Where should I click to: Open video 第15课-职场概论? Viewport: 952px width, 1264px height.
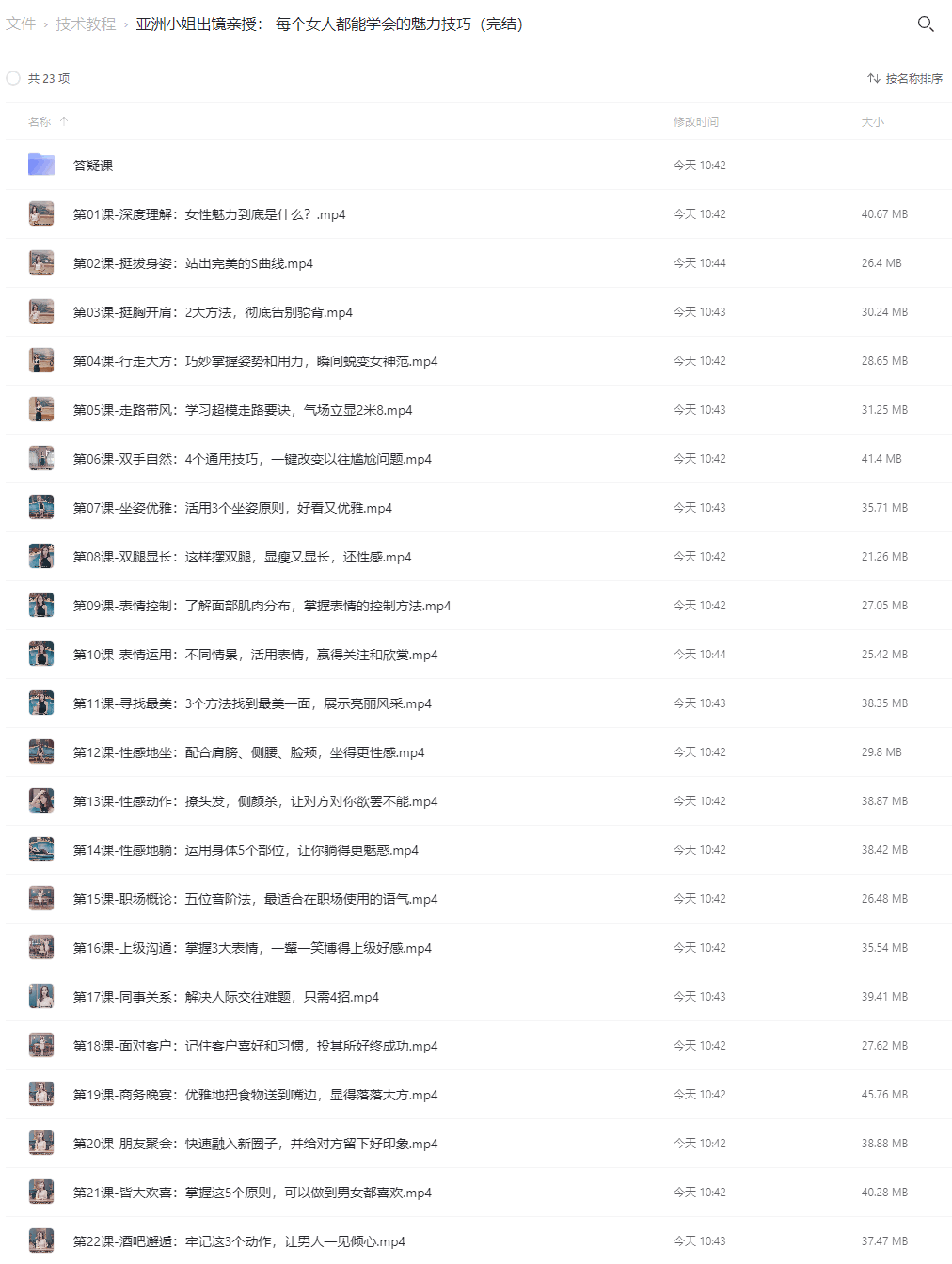click(x=255, y=899)
